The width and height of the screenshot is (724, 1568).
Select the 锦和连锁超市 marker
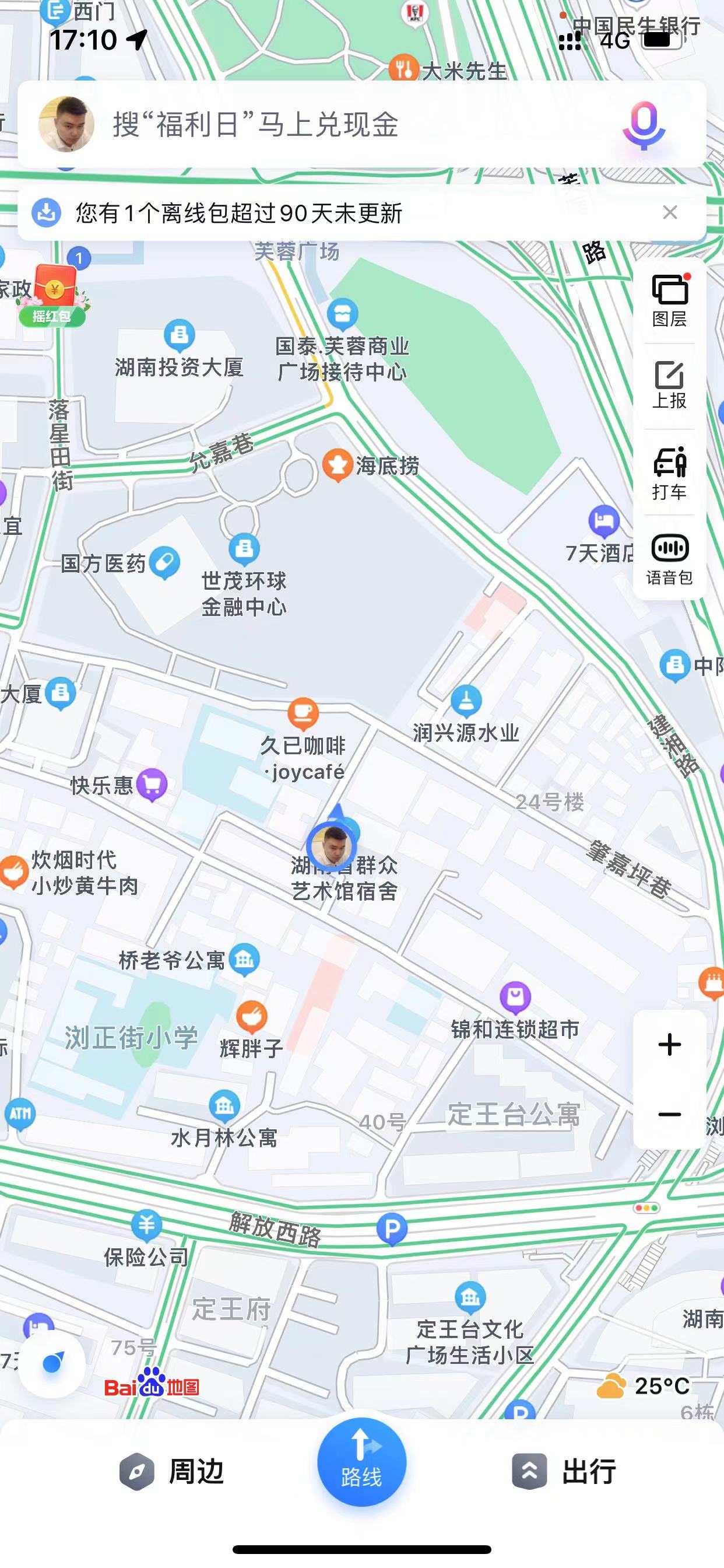(x=515, y=996)
